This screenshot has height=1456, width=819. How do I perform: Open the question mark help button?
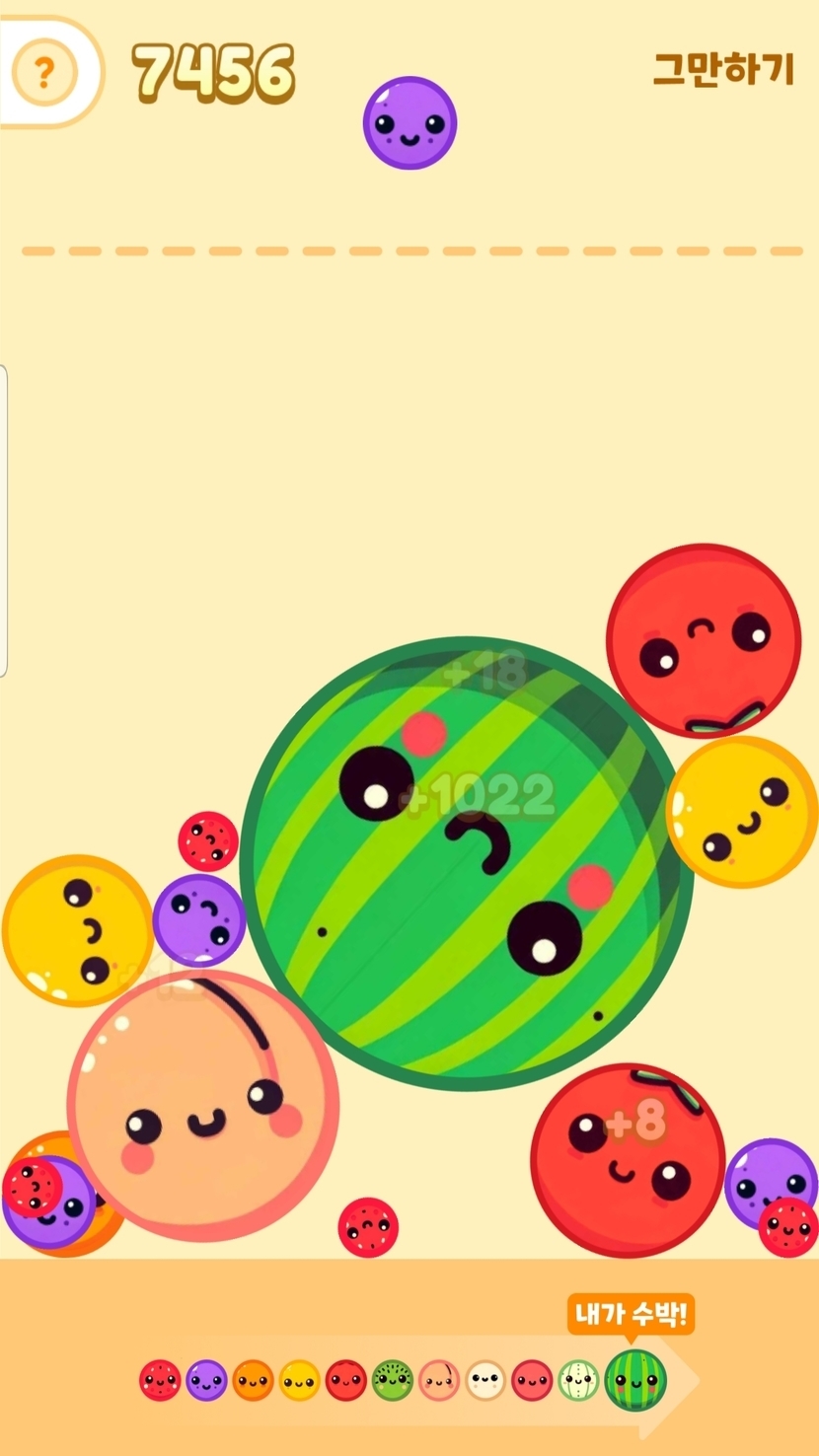tap(43, 71)
